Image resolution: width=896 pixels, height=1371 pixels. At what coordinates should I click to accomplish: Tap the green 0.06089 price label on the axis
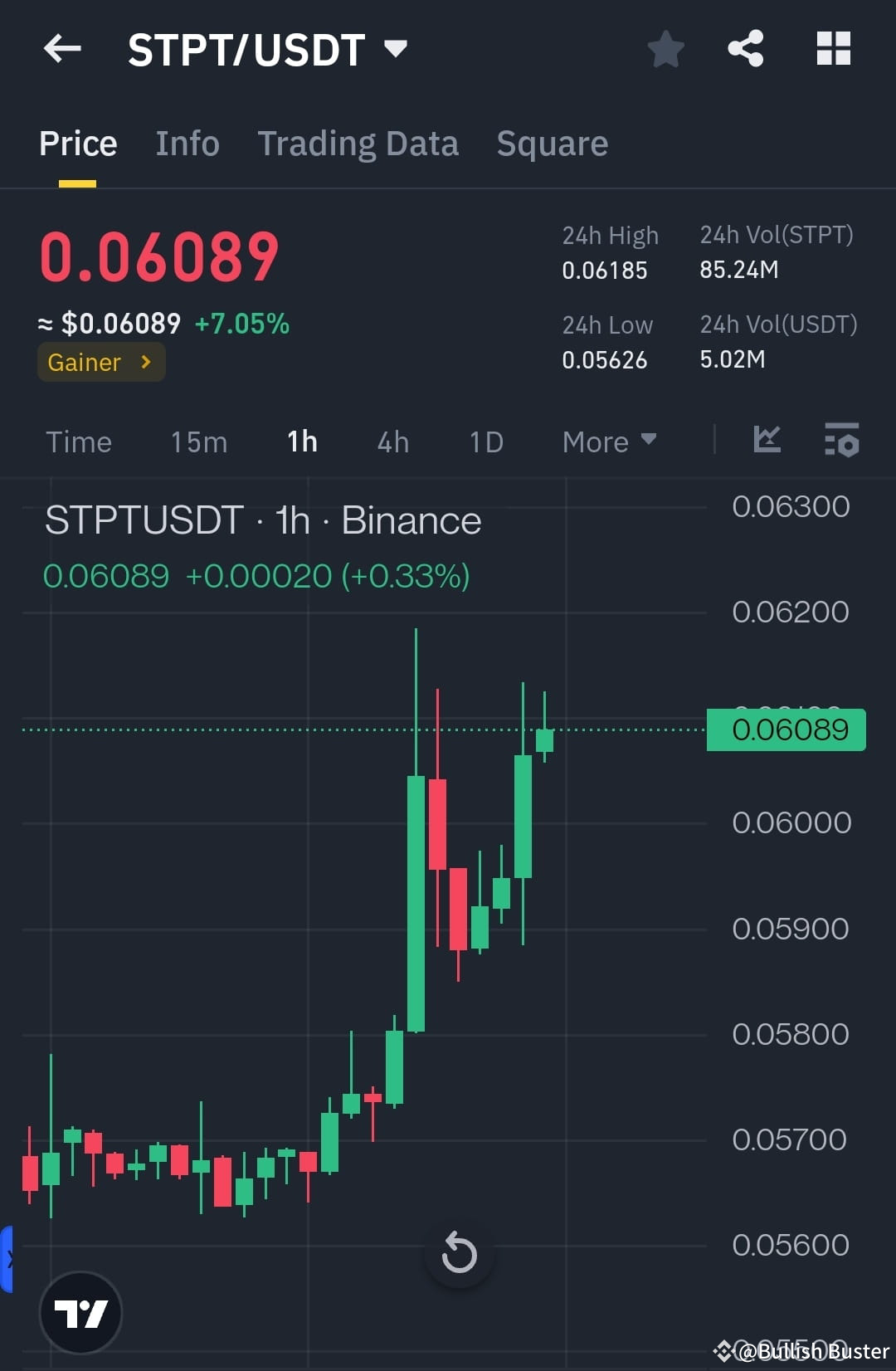(785, 729)
